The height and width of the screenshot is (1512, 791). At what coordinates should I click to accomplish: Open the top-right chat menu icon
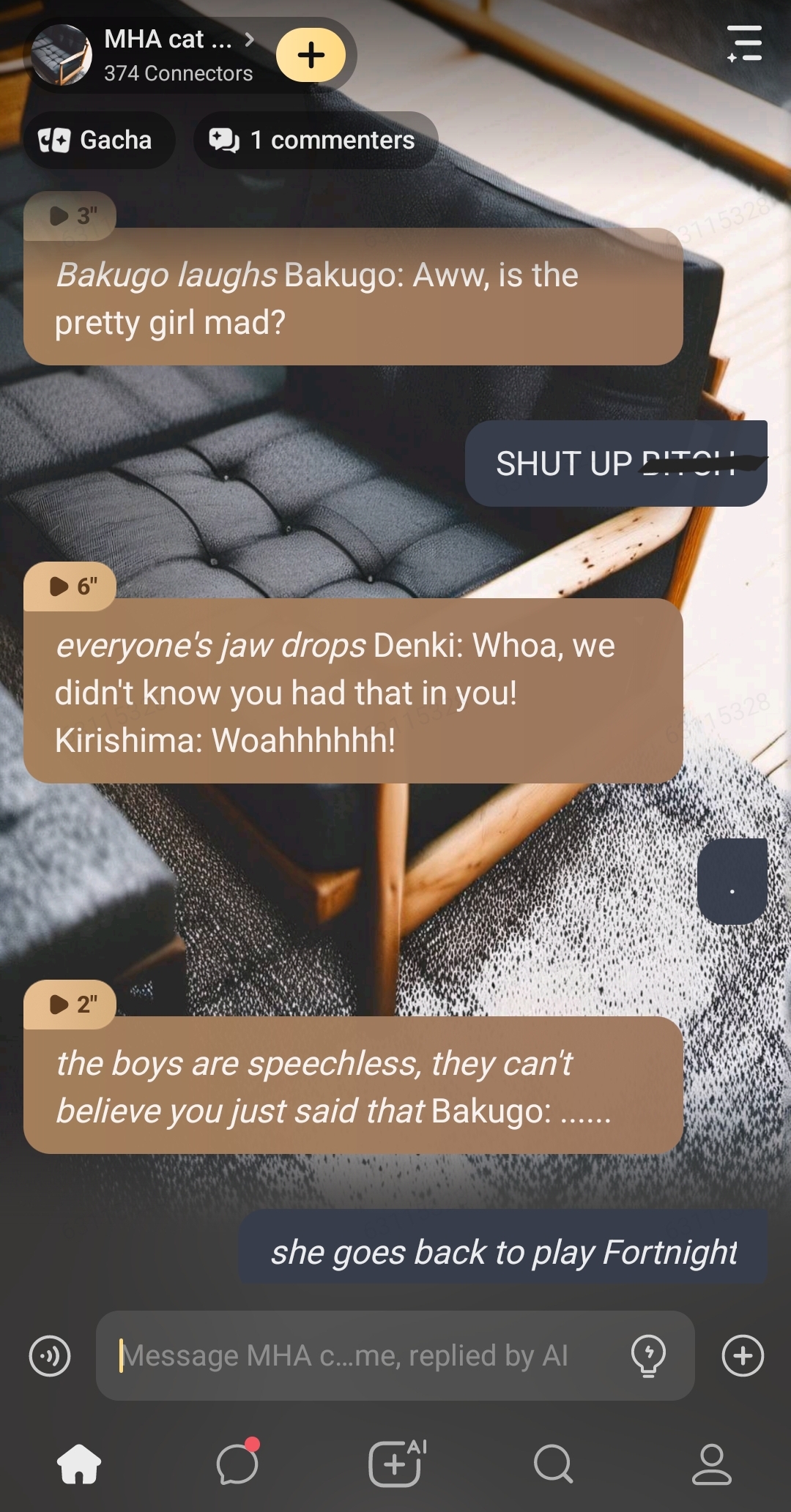pos(745,44)
